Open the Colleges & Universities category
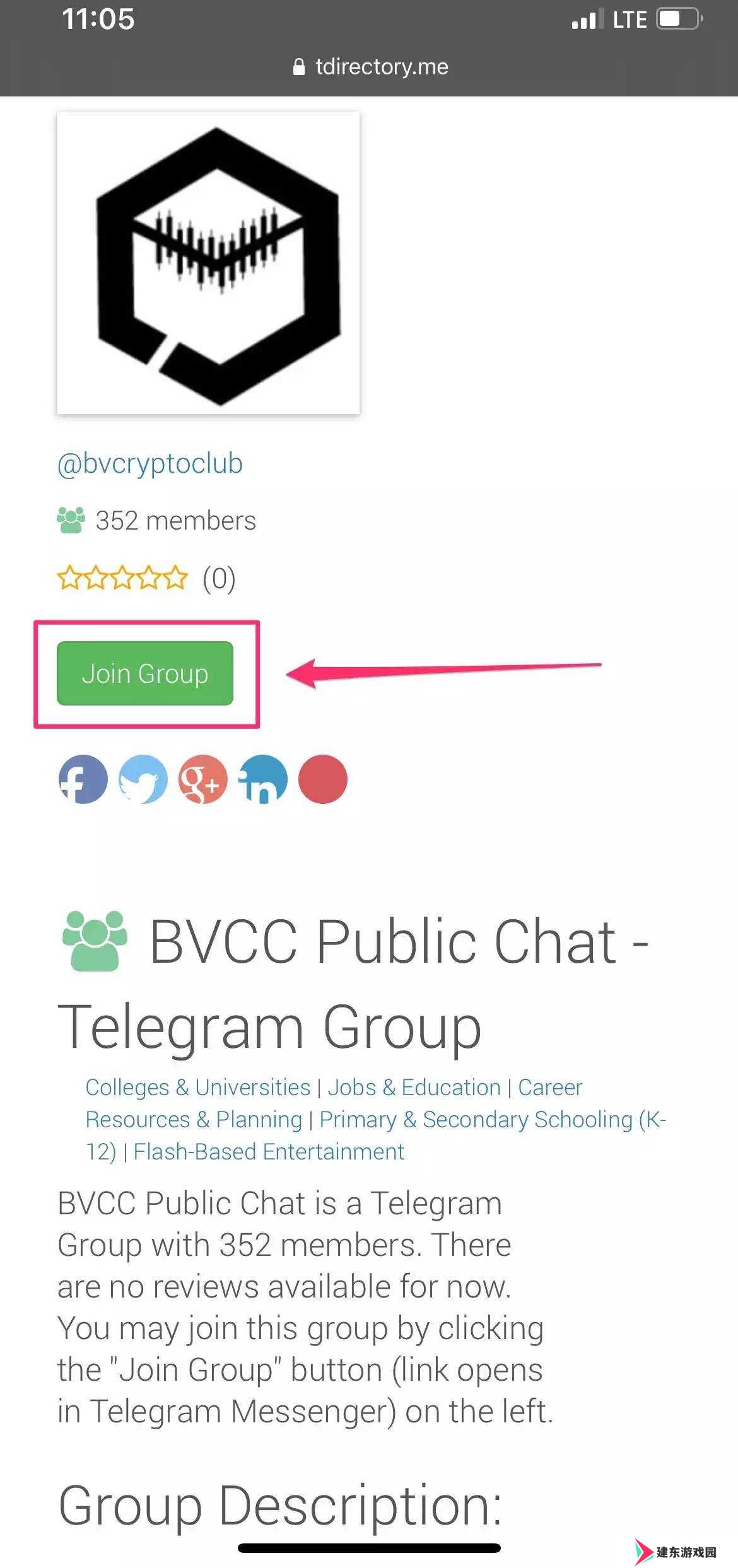 pos(197,1088)
